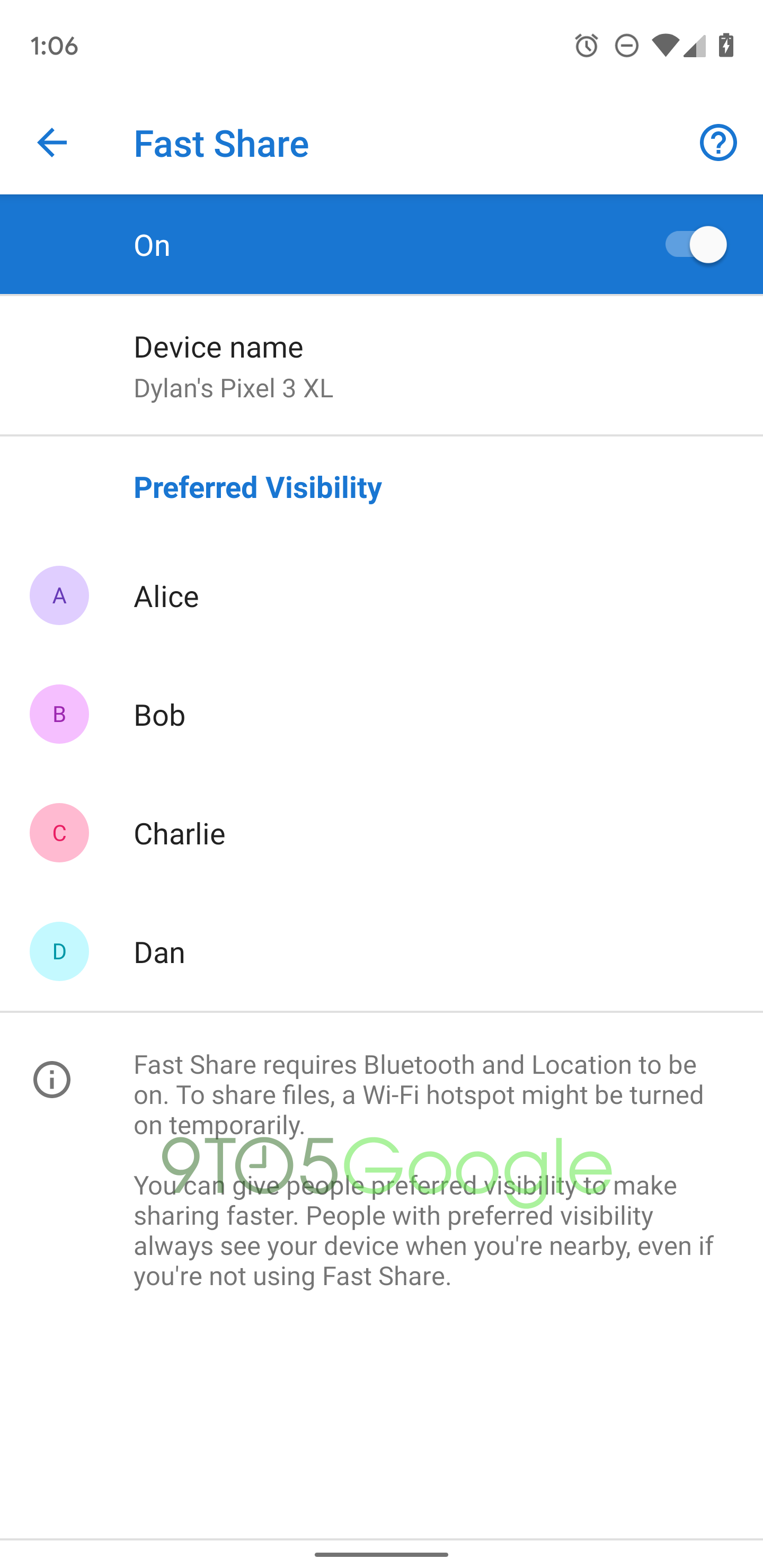
Task: Turn off the Fast Share switch
Action: (x=695, y=245)
